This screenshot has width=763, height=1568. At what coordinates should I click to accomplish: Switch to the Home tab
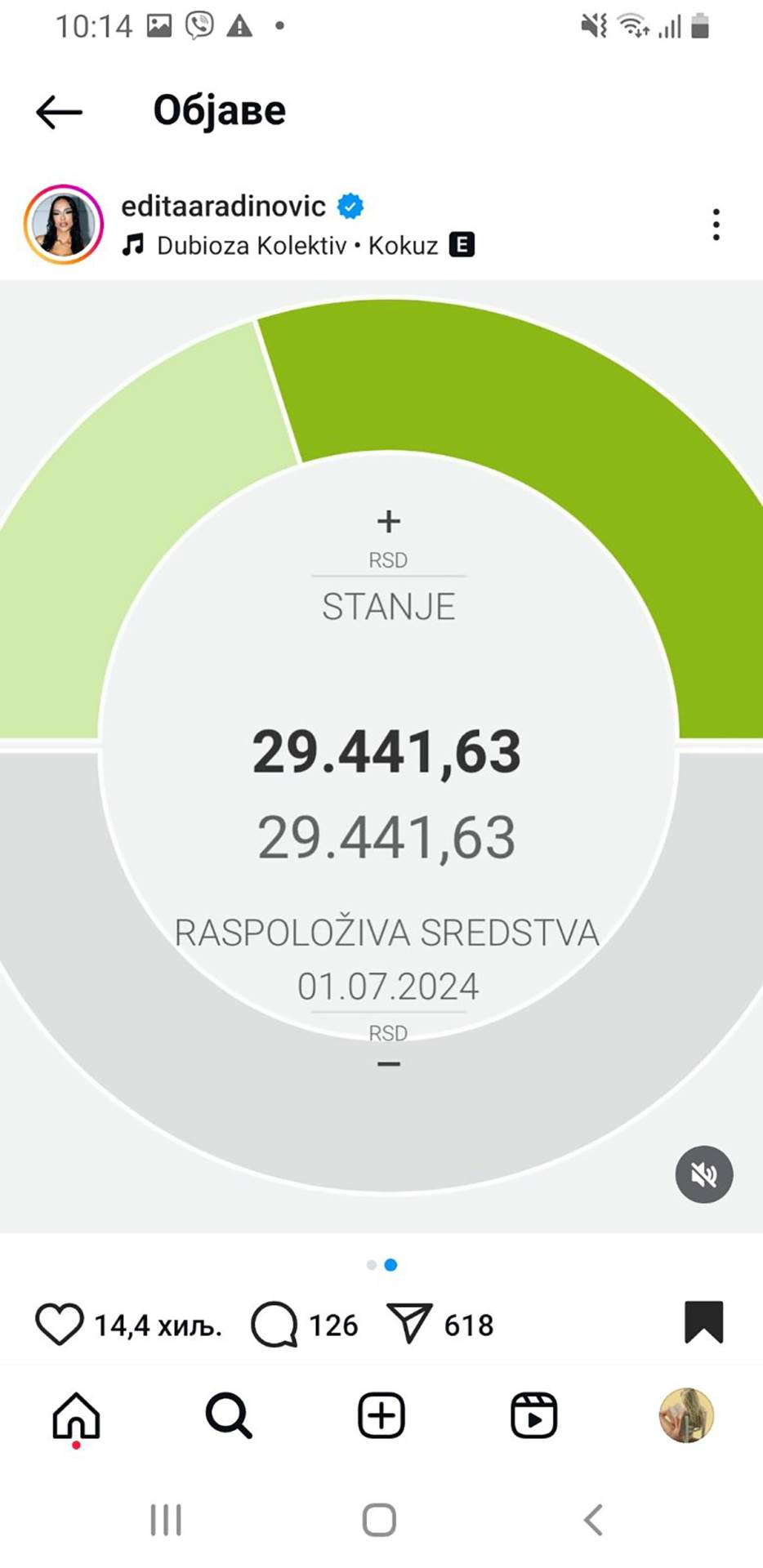(76, 1415)
